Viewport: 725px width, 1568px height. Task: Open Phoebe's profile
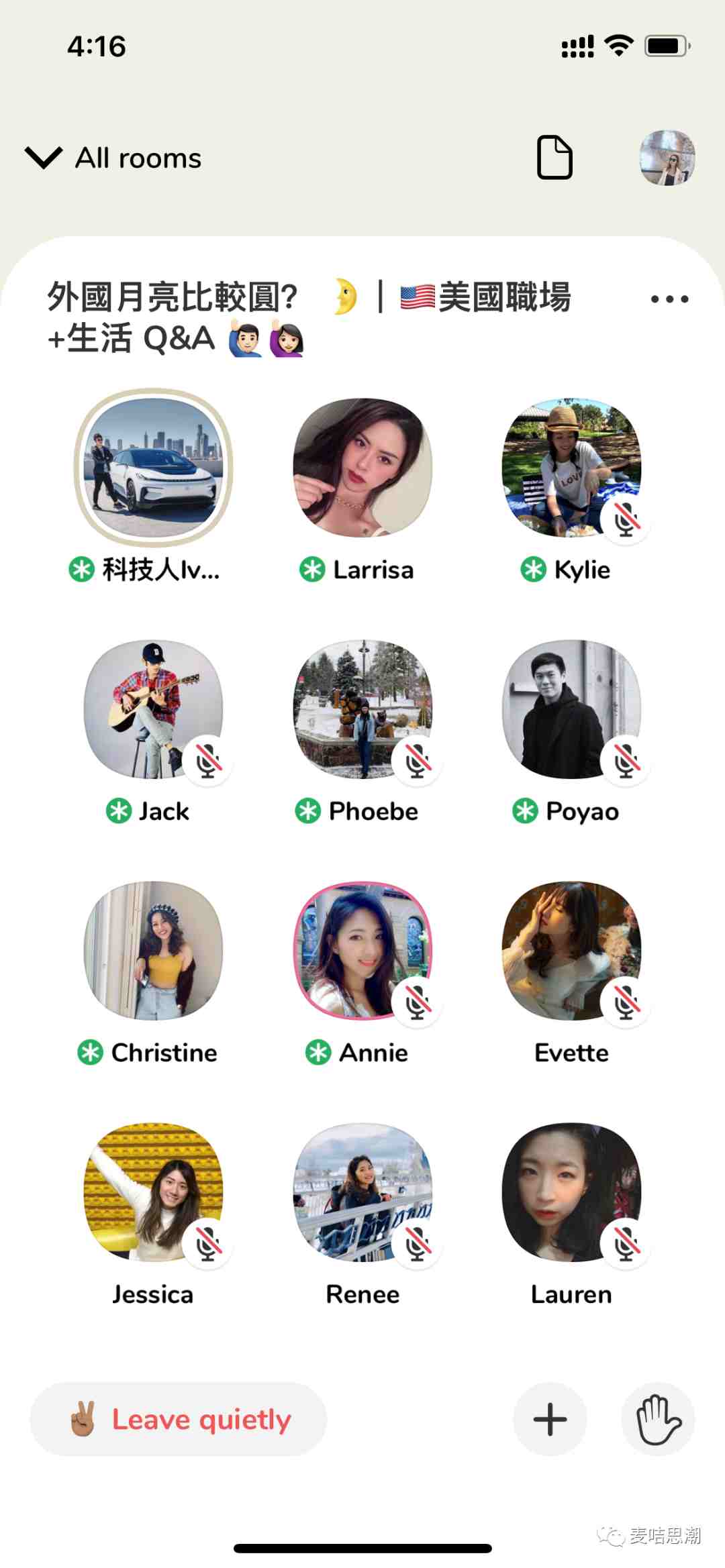pyautogui.click(x=362, y=709)
